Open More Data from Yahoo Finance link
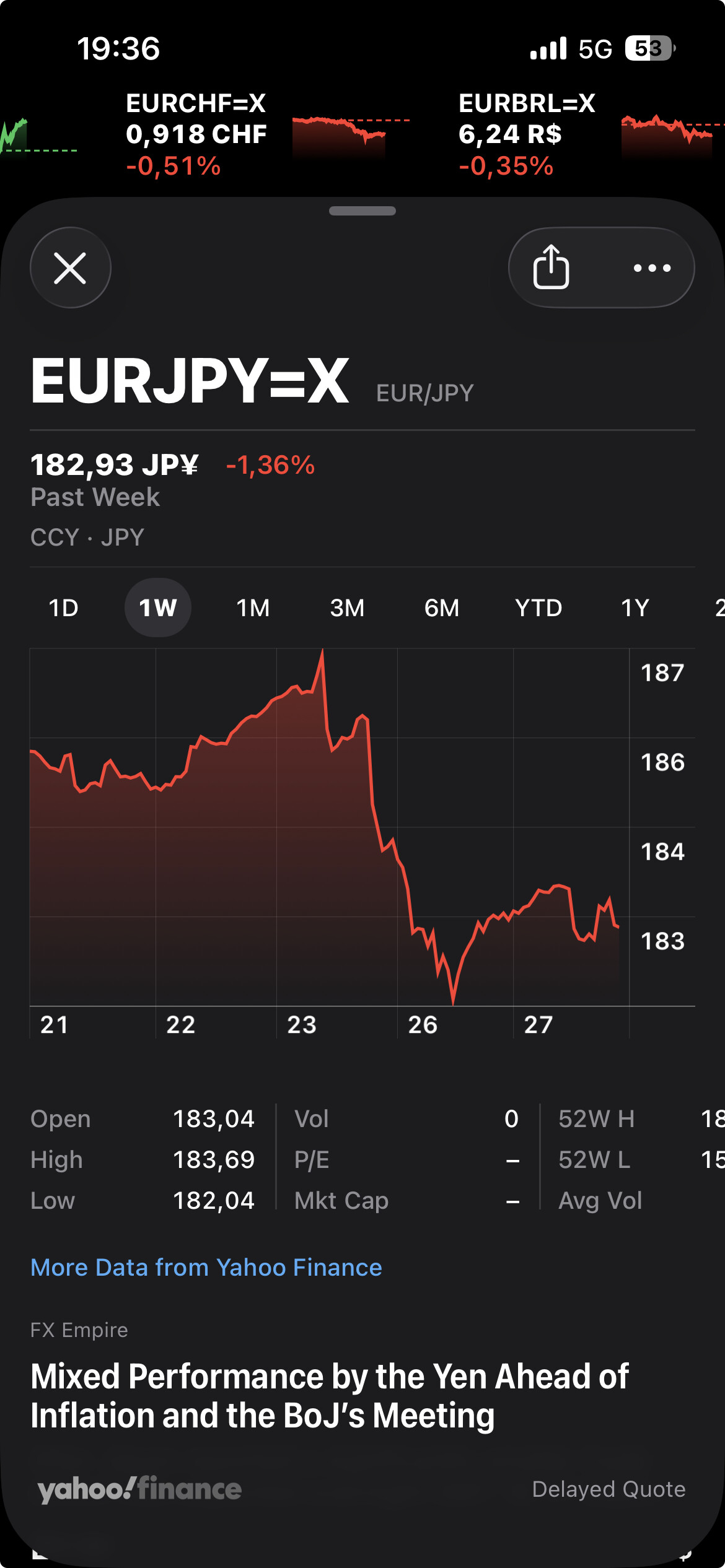Viewport: 725px width, 1568px height. tap(206, 1267)
